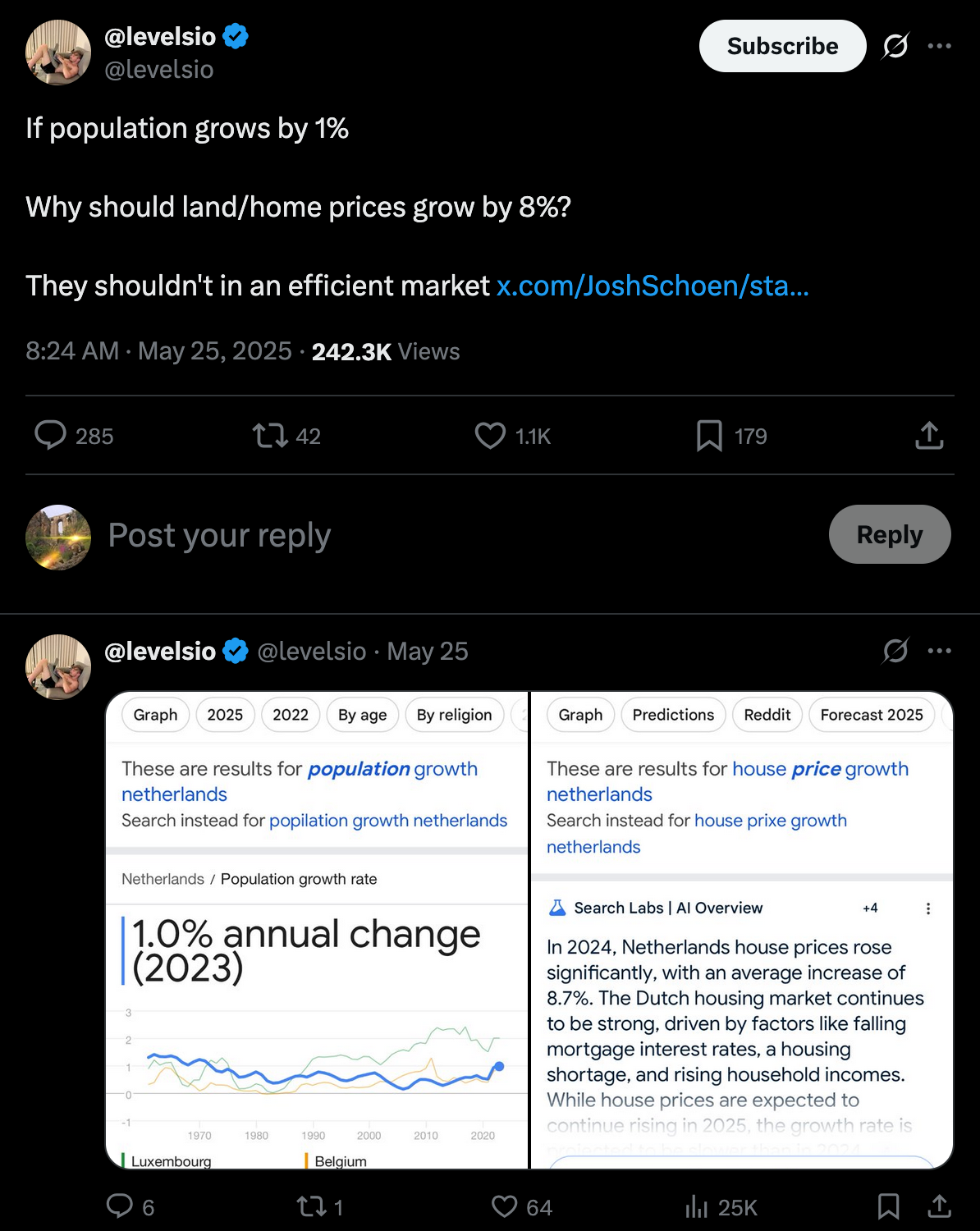Open the main post's overflow menu
The width and height of the screenshot is (980, 1231).
click(940, 46)
